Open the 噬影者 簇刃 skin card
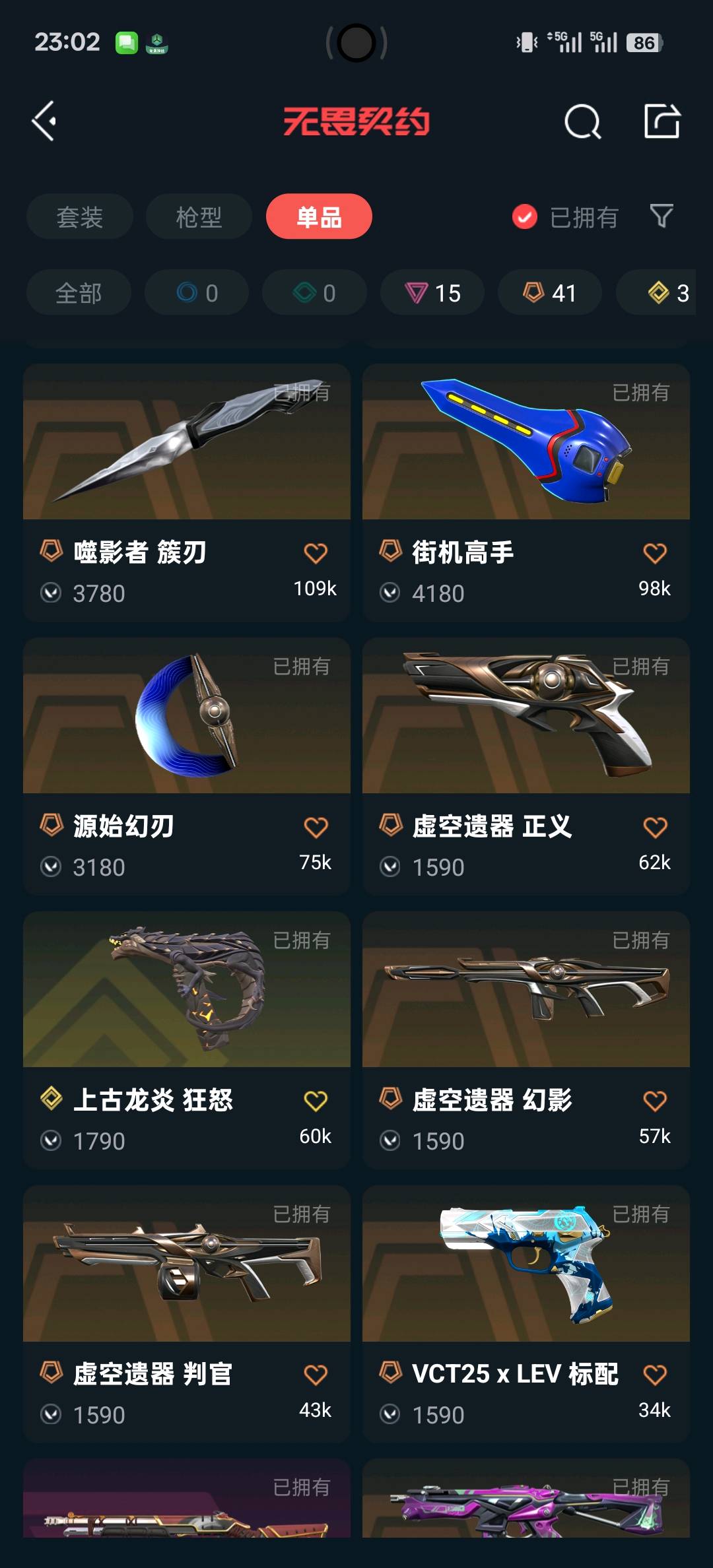The height and width of the screenshot is (1568, 713). click(186, 462)
